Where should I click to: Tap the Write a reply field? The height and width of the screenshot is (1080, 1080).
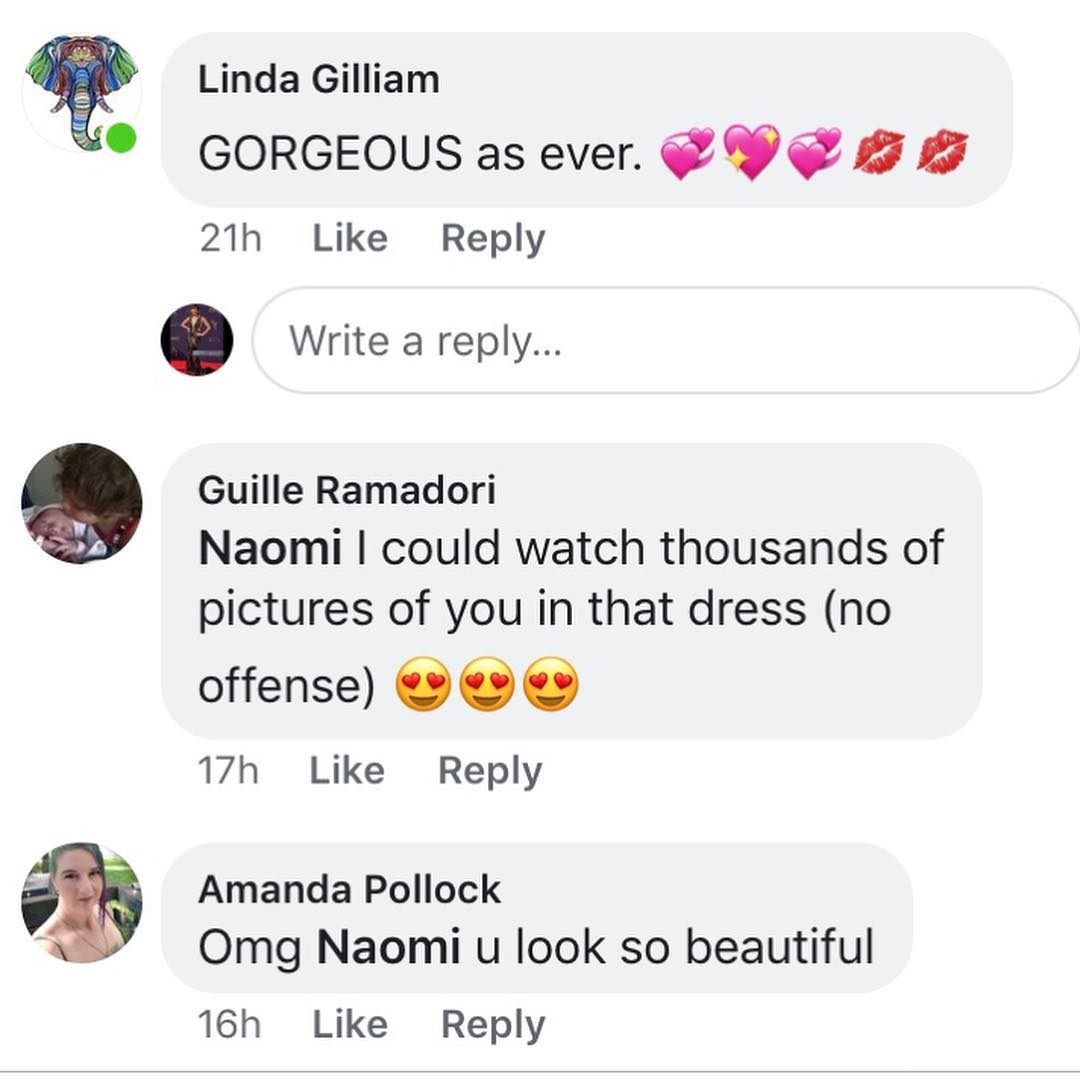pyautogui.click(x=660, y=341)
